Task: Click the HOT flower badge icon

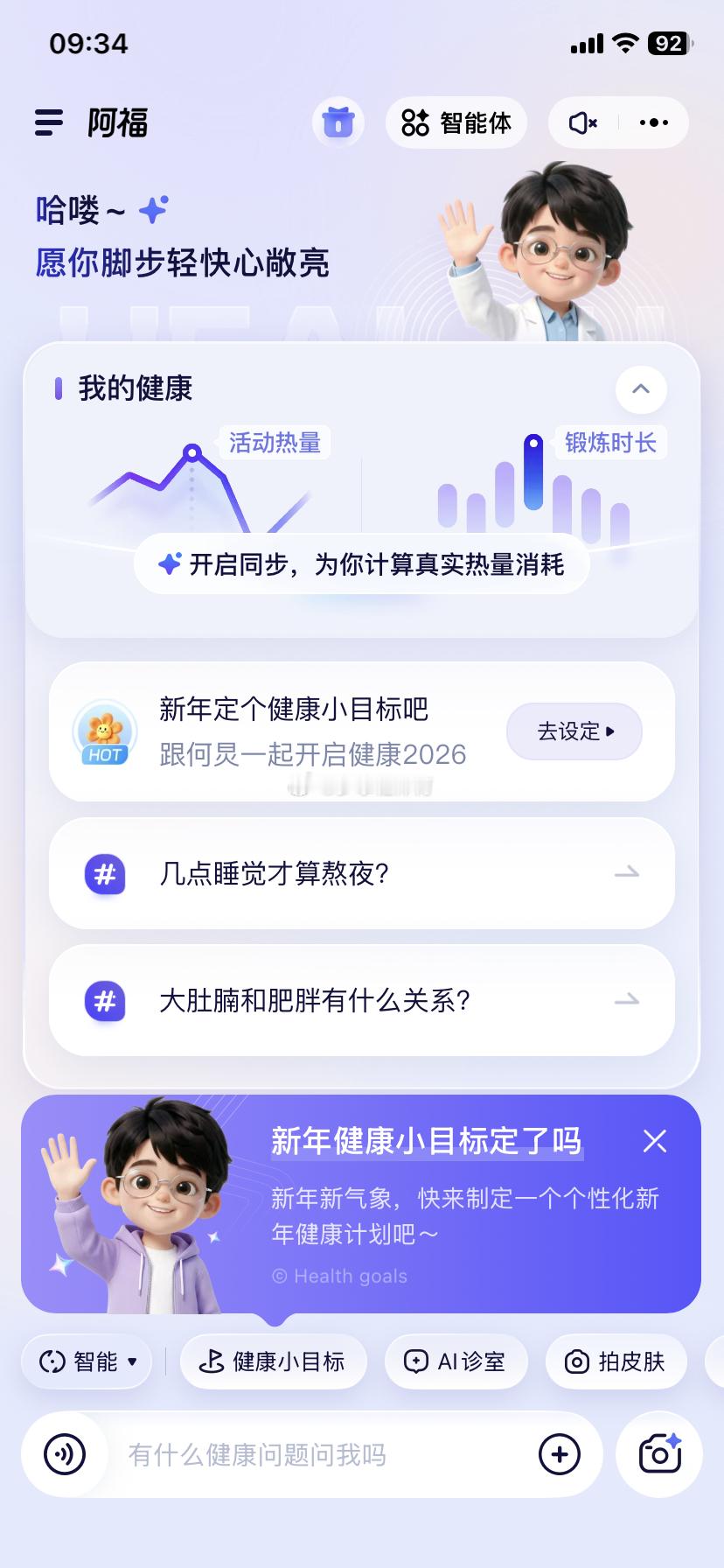Action: point(104,731)
